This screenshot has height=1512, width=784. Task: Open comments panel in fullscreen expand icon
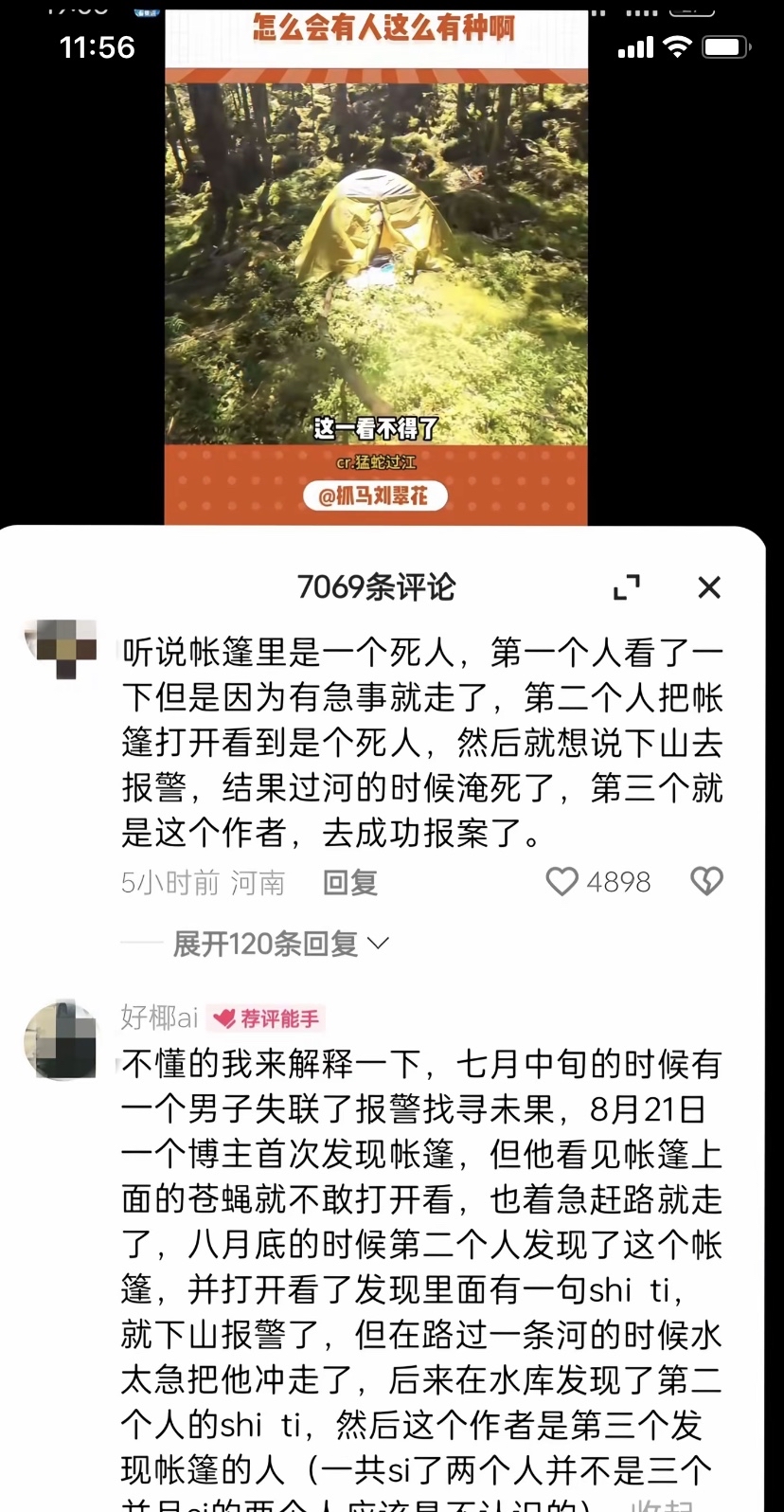coord(628,587)
